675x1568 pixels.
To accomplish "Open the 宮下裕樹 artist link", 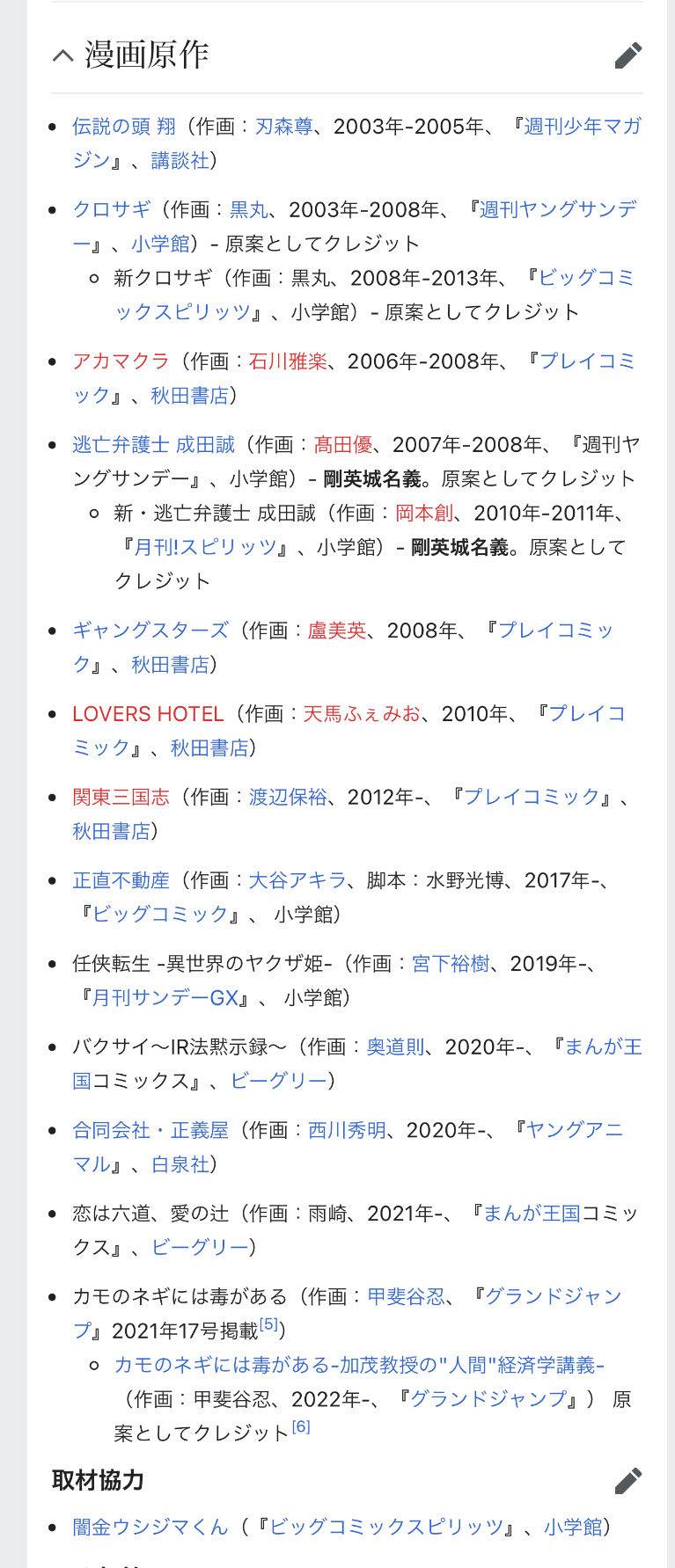I will tap(450, 963).
